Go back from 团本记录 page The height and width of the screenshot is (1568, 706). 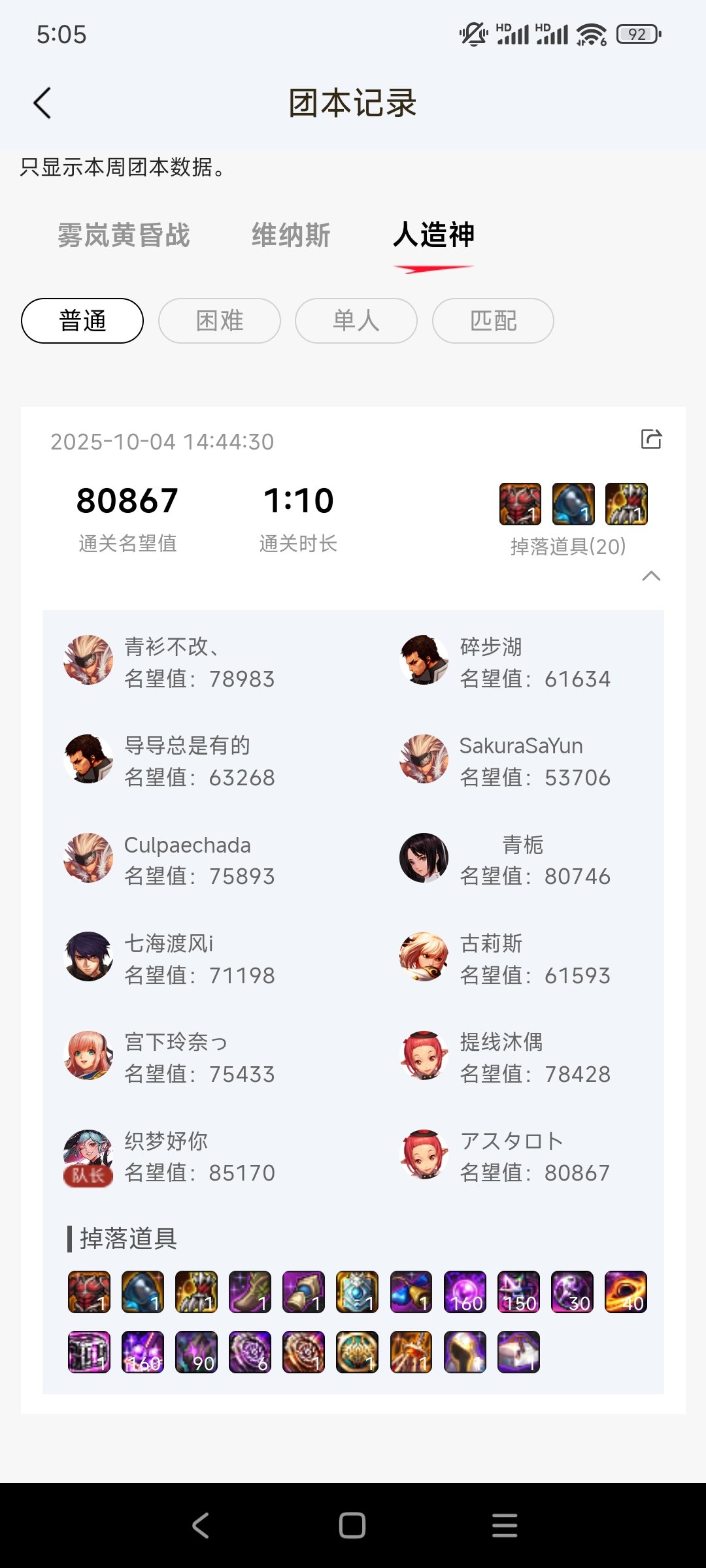click(42, 103)
